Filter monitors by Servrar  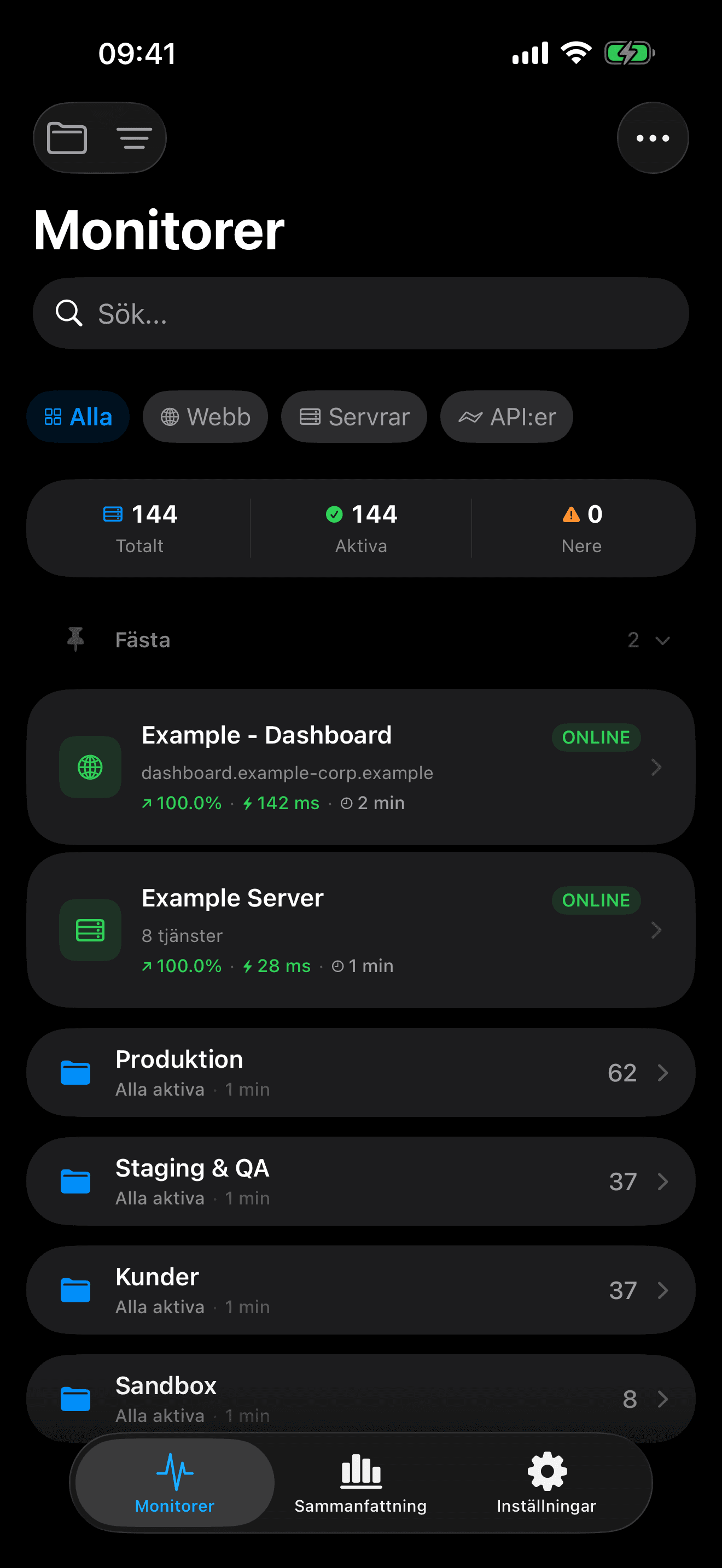(354, 417)
